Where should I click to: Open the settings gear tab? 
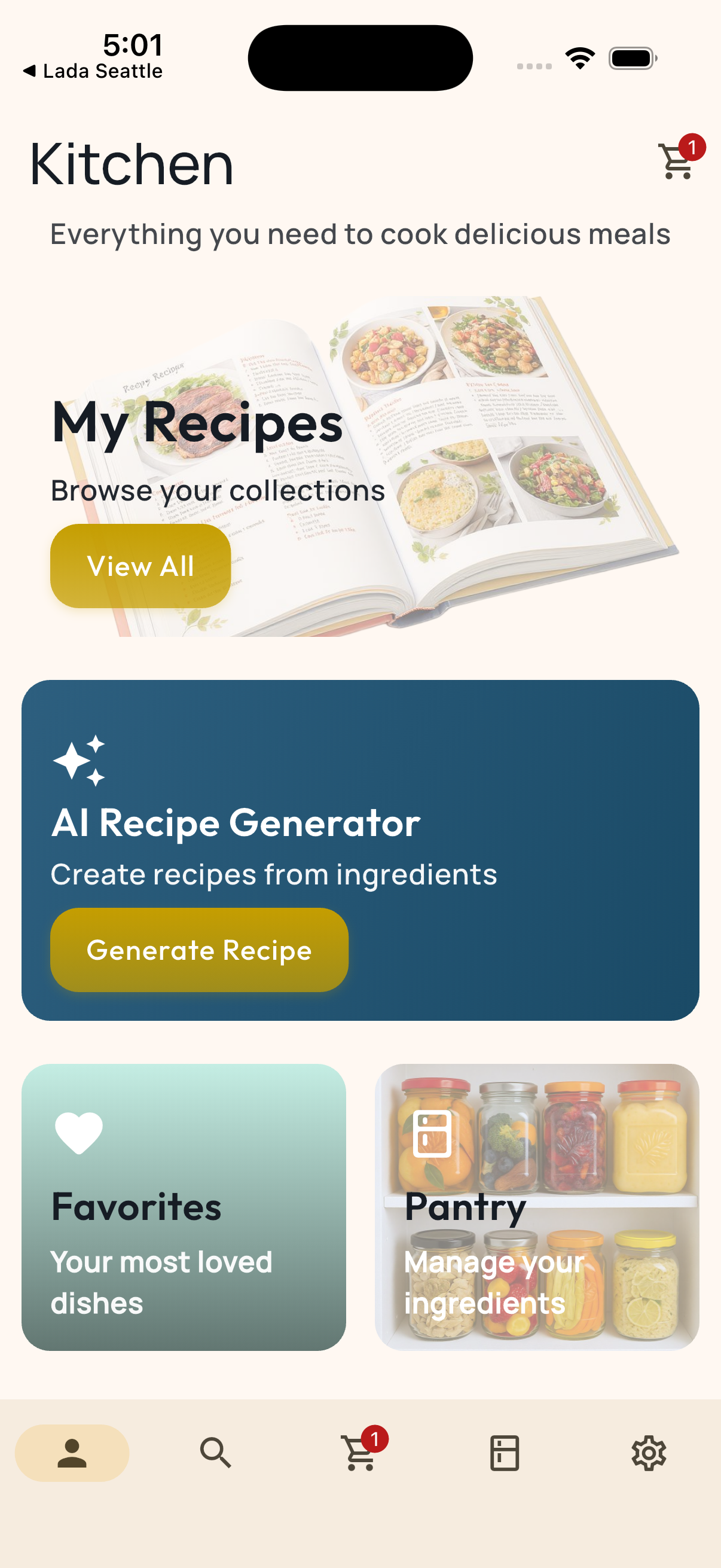pyautogui.click(x=649, y=1453)
